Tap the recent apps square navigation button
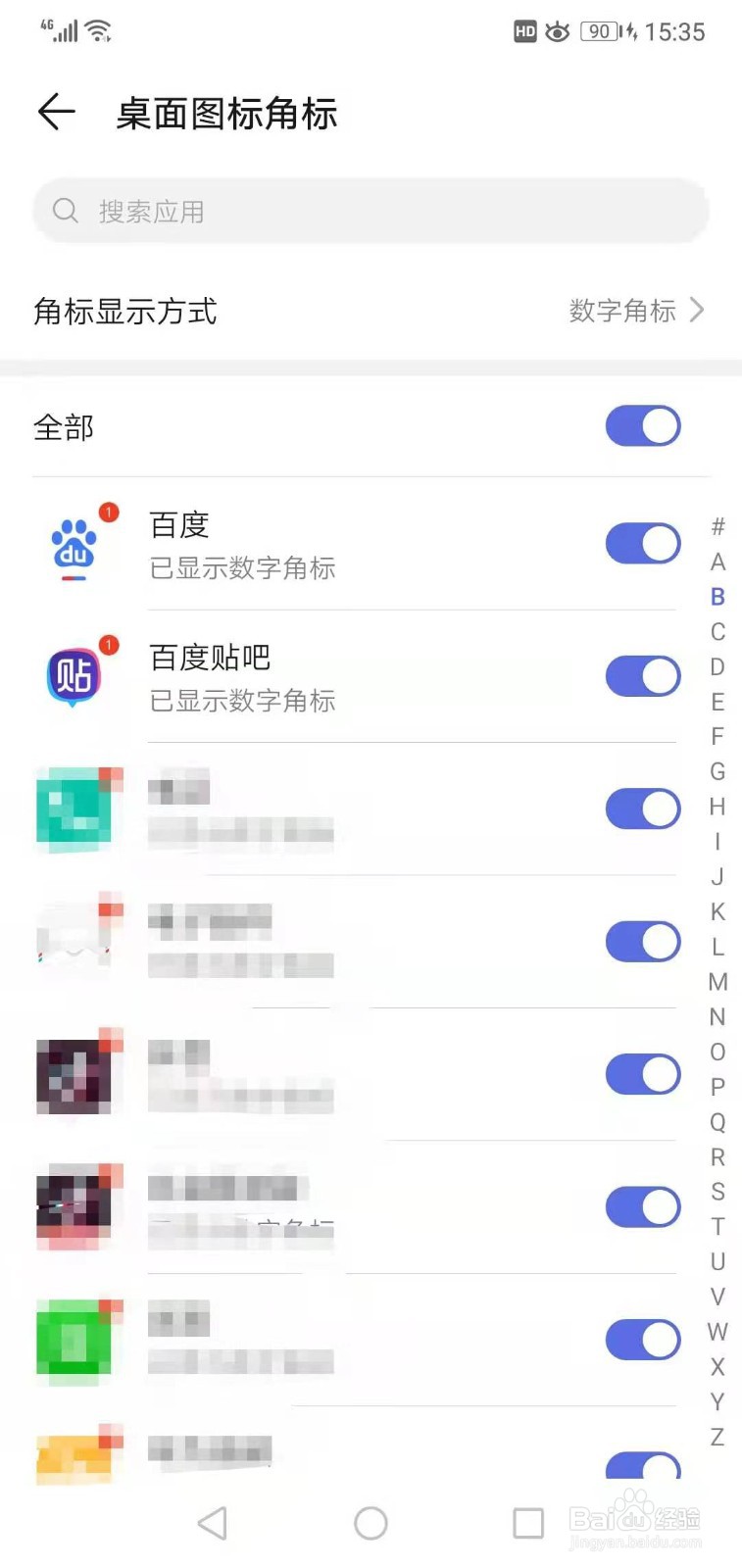Image resolution: width=742 pixels, height=1568 pixels. (x=527, y=1523)
